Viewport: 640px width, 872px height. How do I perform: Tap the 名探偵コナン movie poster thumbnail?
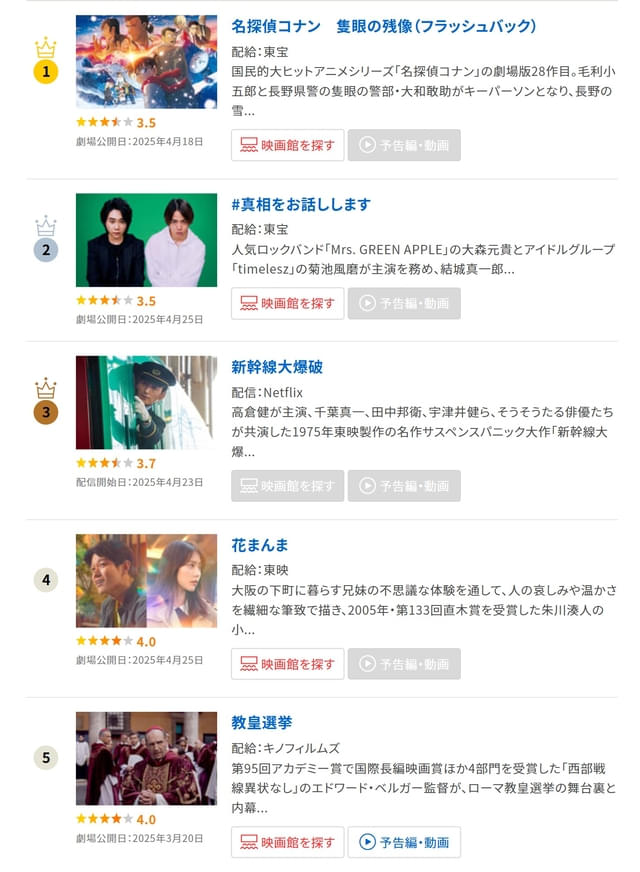tap(146, 62)
